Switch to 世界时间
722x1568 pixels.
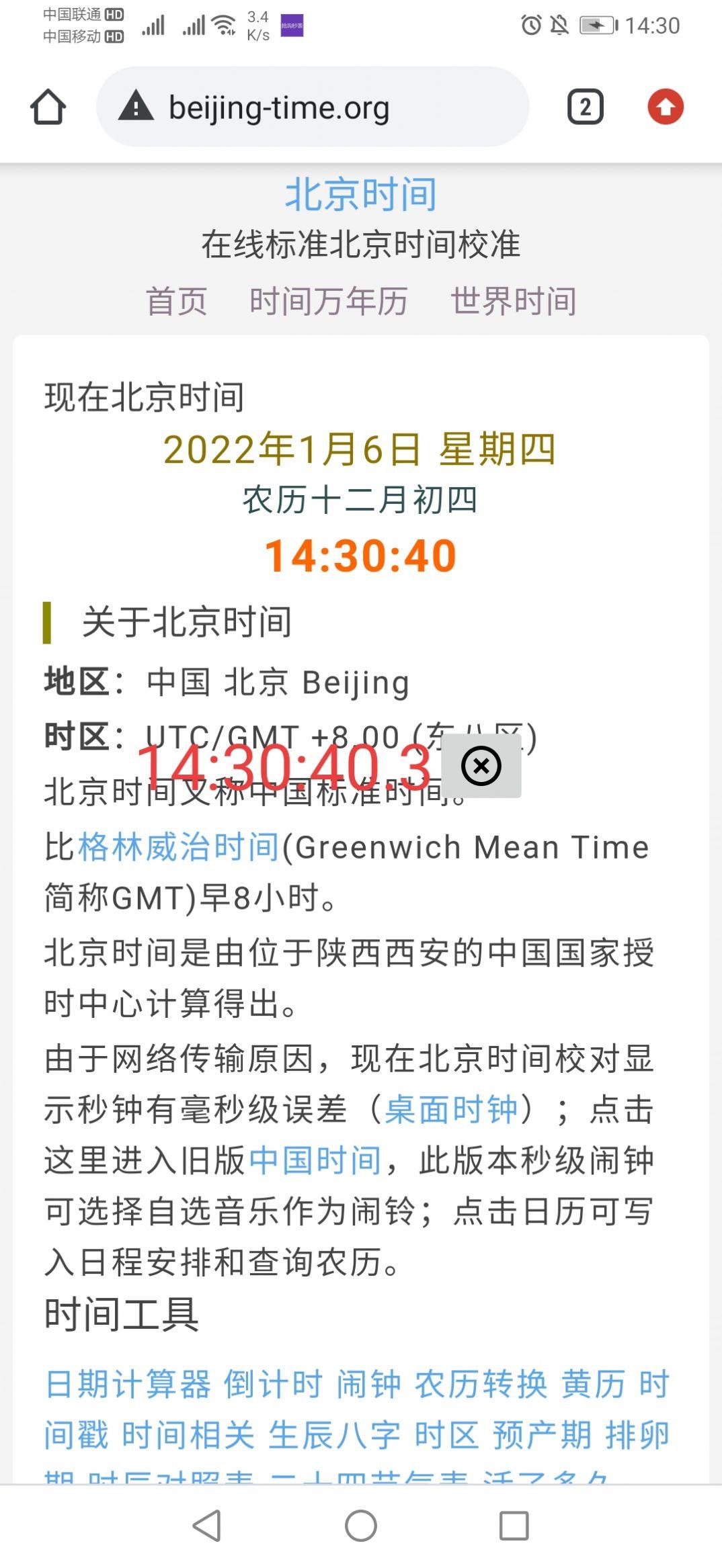pyautogui.click(x=514, y=300)
